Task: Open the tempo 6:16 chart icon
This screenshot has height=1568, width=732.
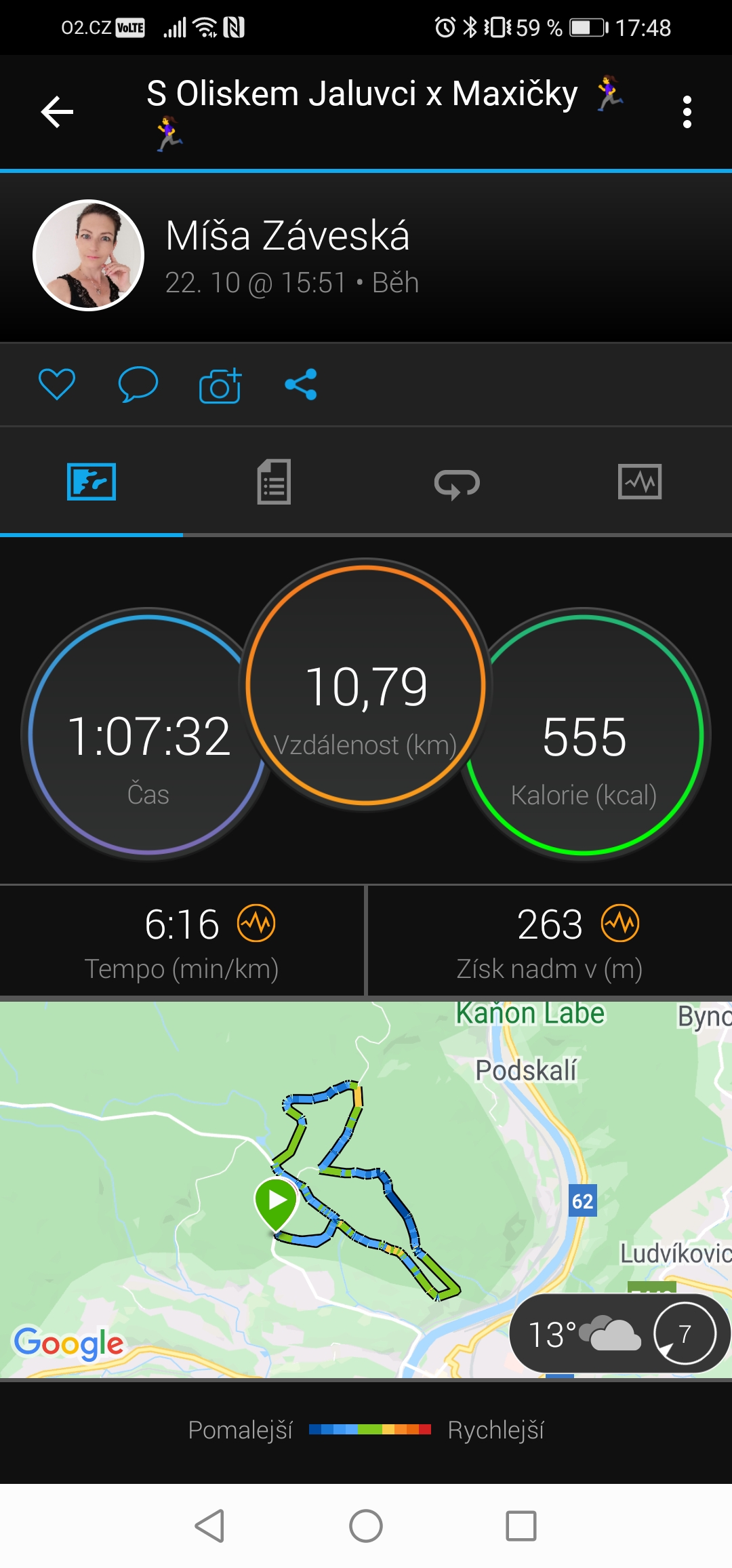Action: pyautogui.click(x=256, y=923)
